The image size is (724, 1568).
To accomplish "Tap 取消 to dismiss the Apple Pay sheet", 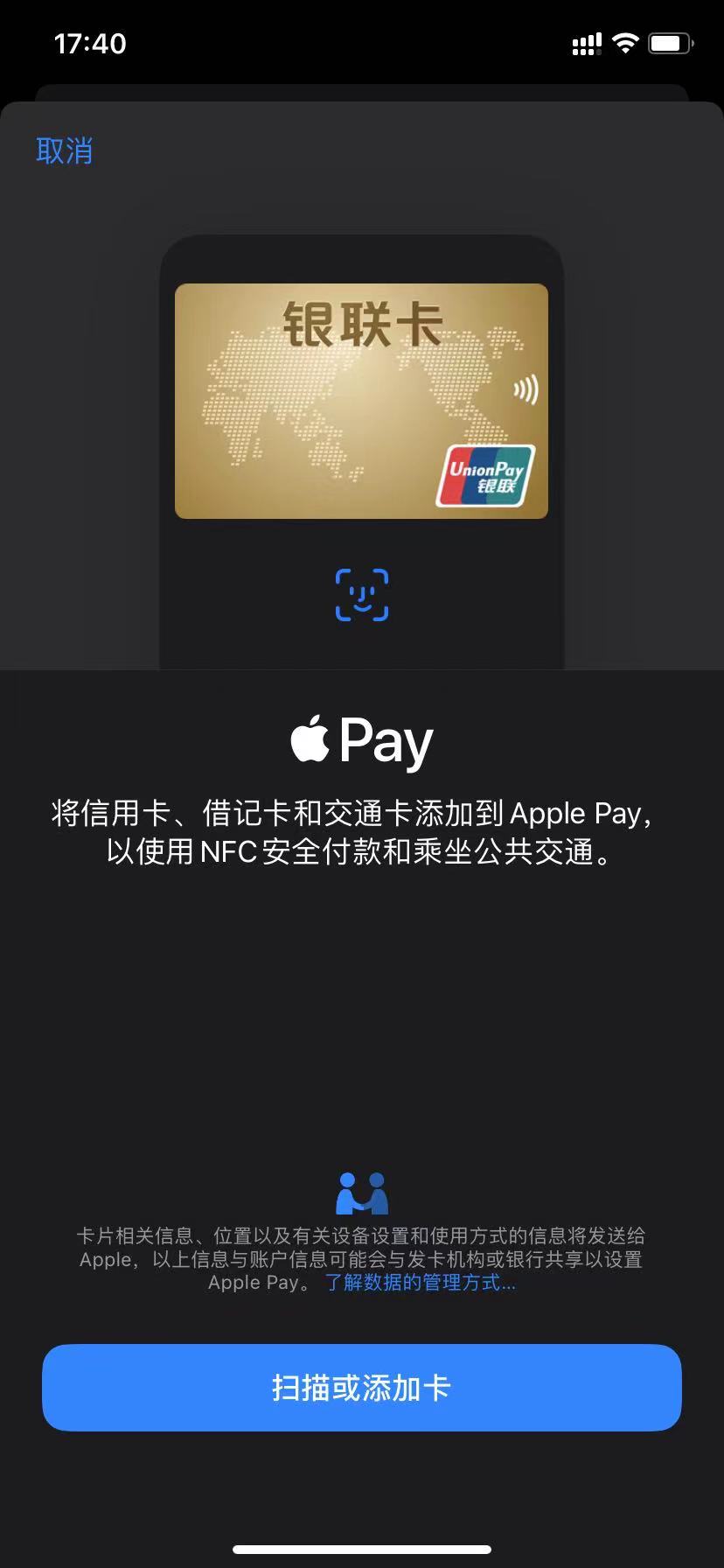I will (64, 150).
